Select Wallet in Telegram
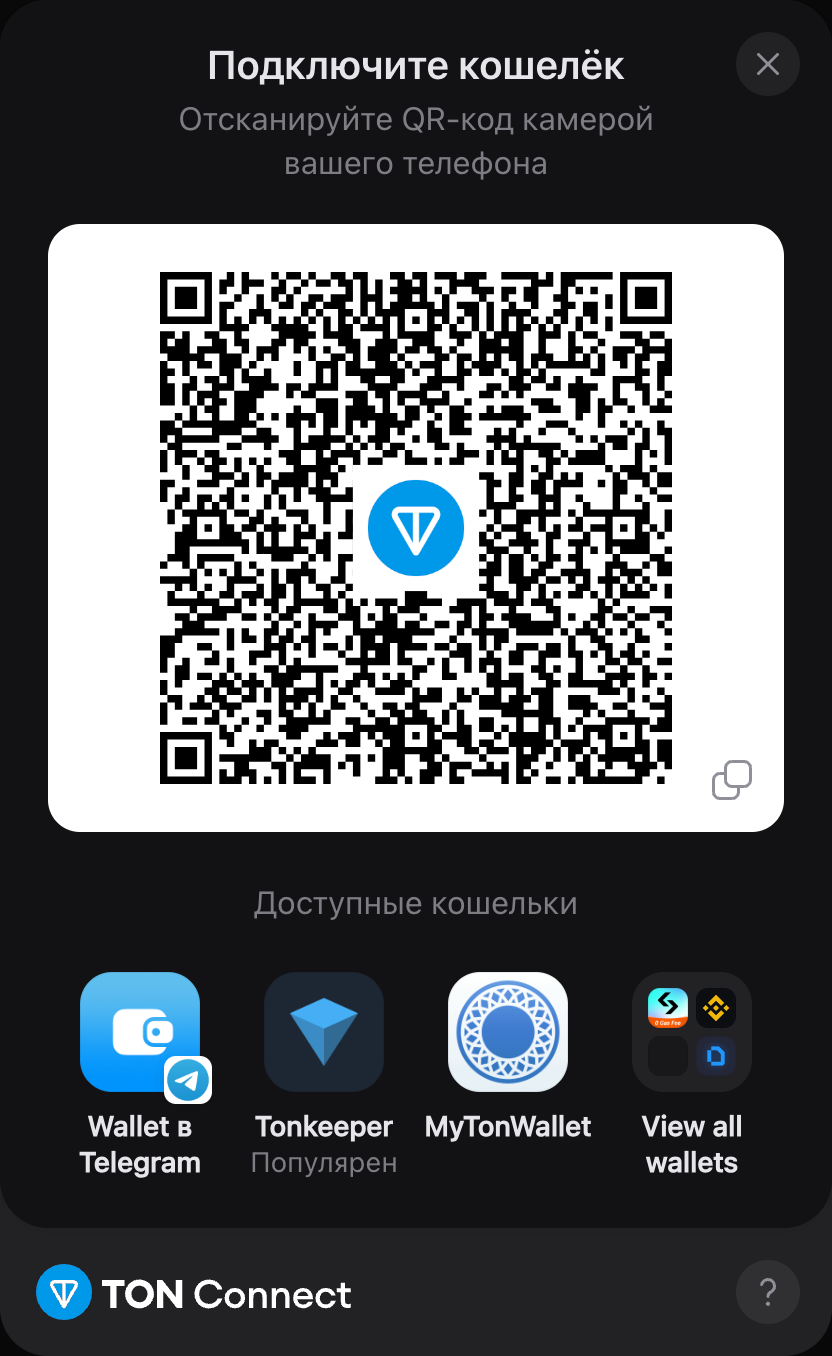The image size is (832, 1356). (x=140, y=1033)
